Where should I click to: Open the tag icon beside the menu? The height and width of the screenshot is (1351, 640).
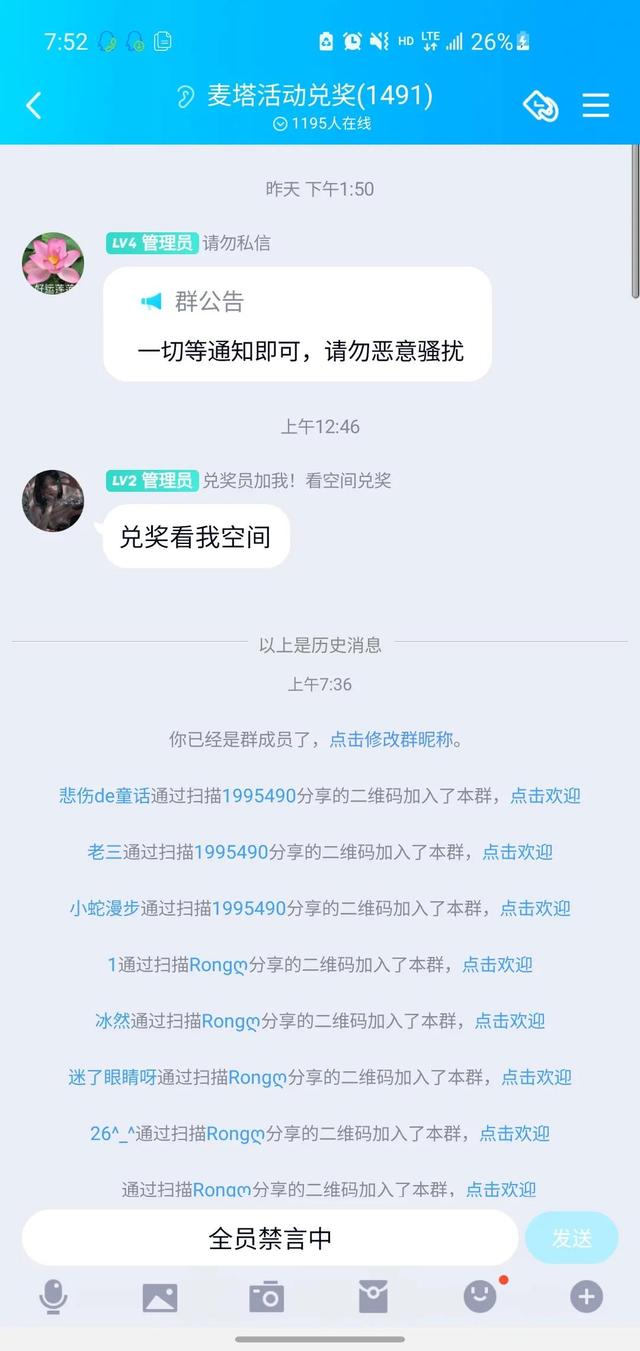(x=540, y=105)
